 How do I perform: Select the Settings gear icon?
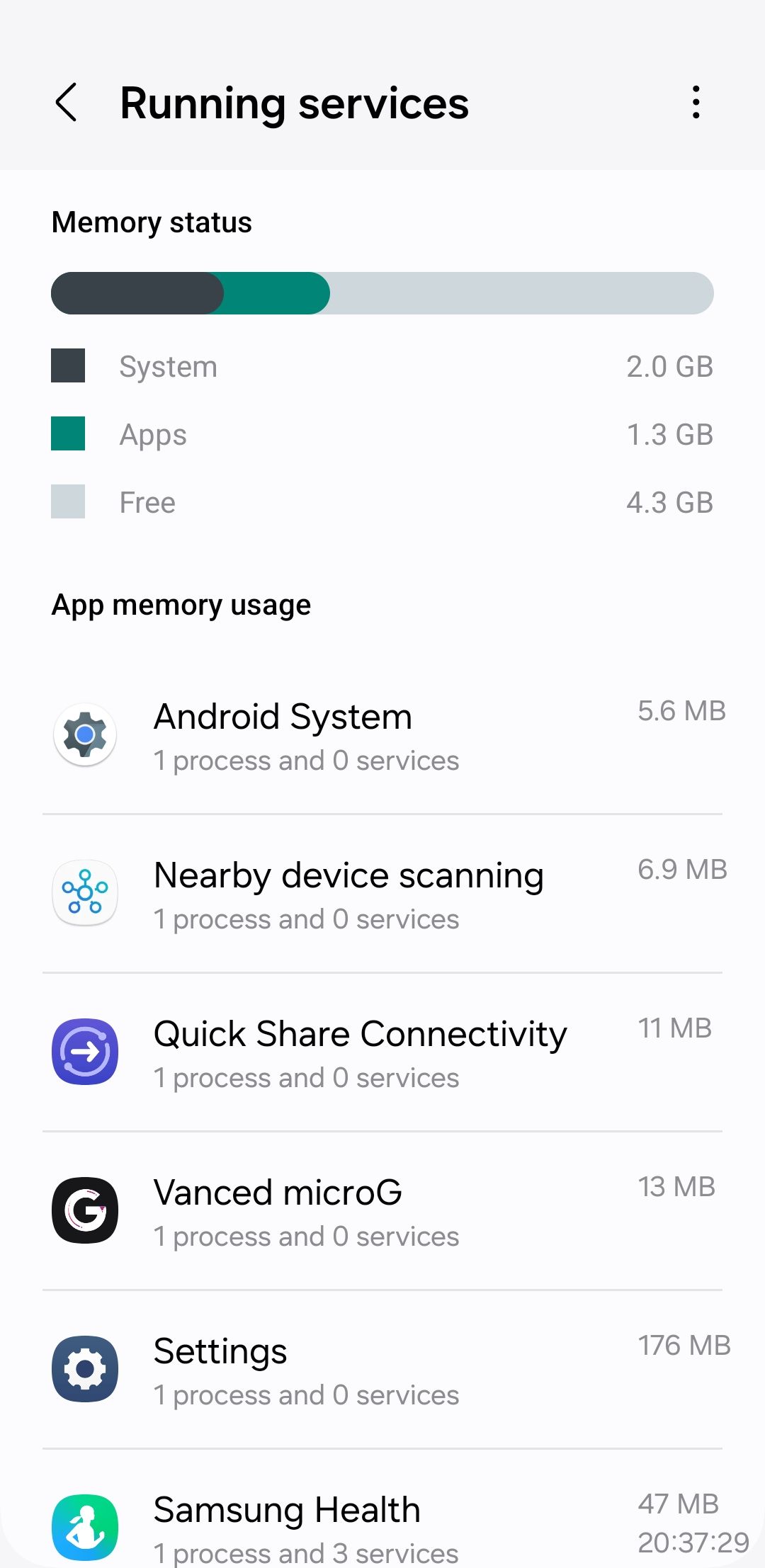(84, 1369)
